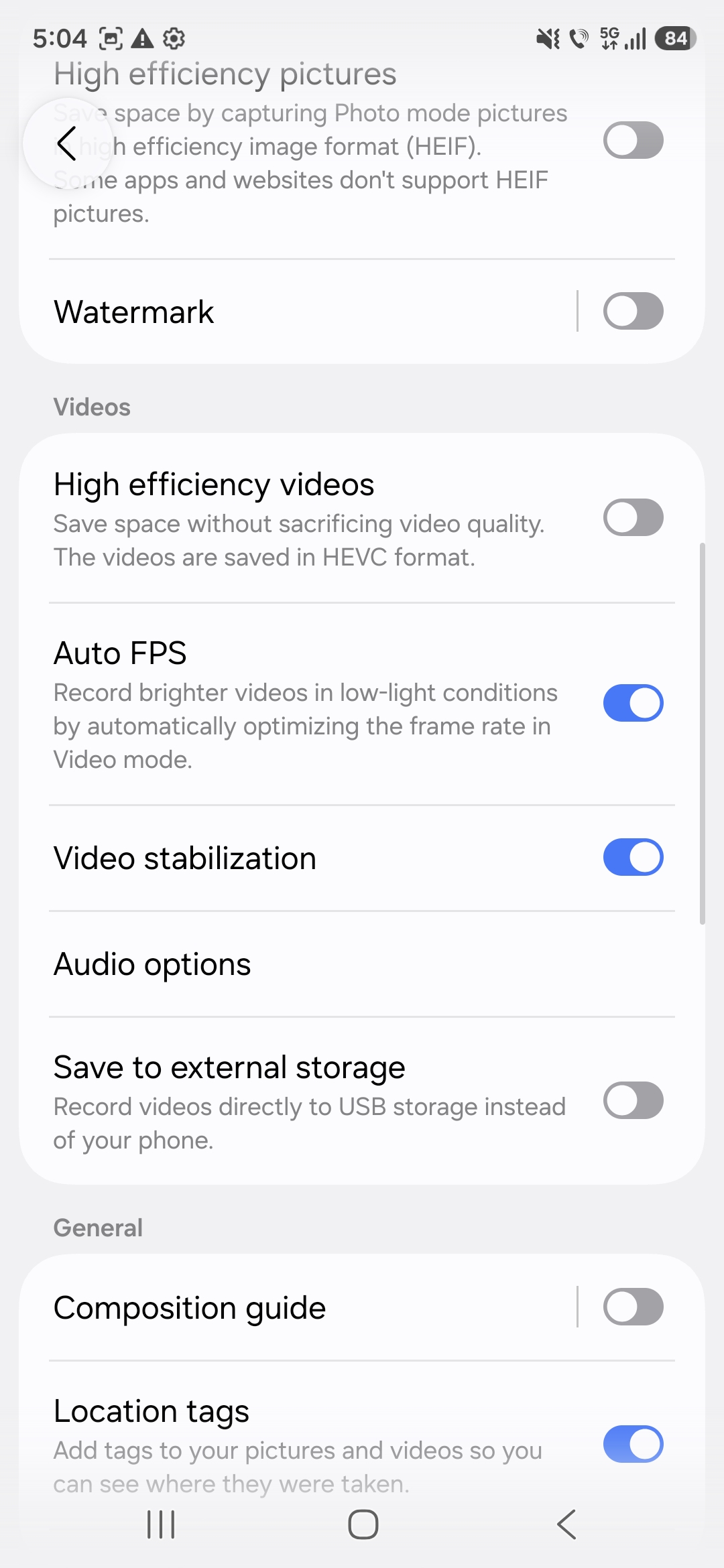Tap the system home button
The image size is (724, 1568).
coord(363,1524)
